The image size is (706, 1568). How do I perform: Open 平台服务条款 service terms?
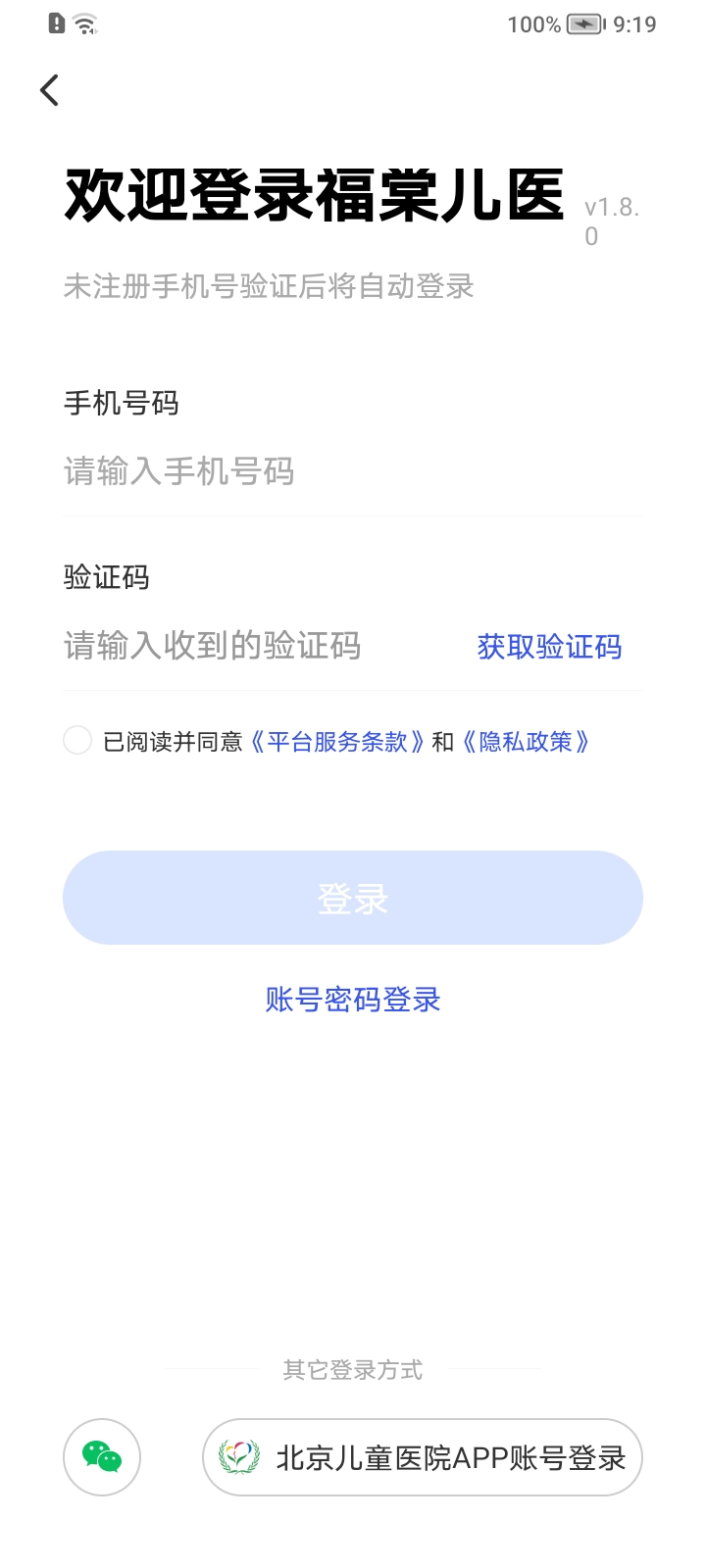click(337, 741)
